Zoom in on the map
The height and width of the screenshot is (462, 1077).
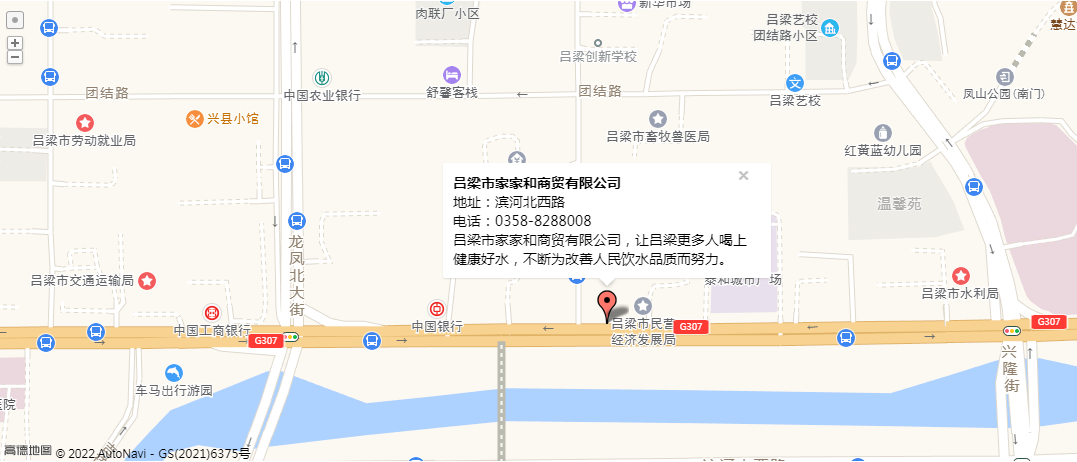[14, 43]
